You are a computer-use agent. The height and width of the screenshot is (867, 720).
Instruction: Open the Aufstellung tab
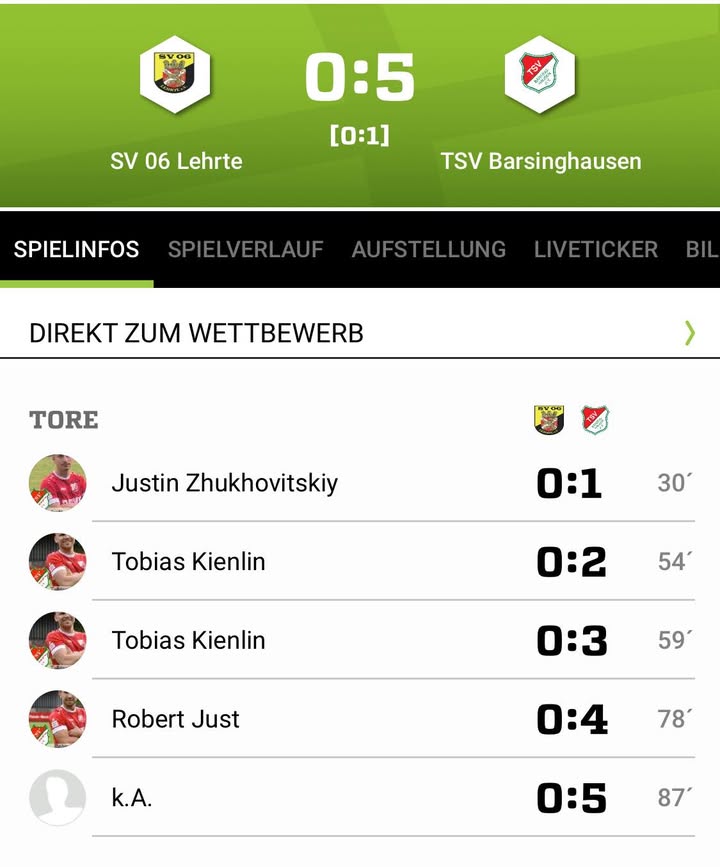pos(428,249)
